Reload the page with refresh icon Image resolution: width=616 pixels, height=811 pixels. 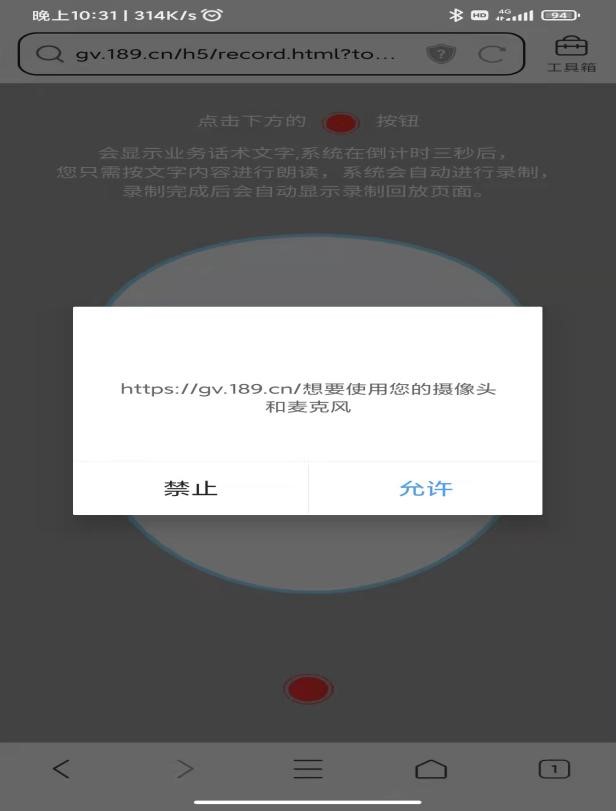click(489, 53)
